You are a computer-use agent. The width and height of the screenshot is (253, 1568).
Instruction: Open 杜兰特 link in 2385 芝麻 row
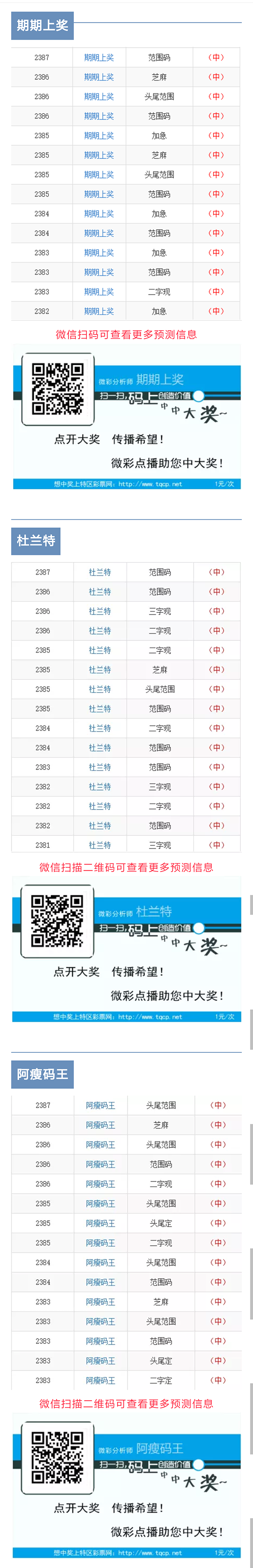100,670
